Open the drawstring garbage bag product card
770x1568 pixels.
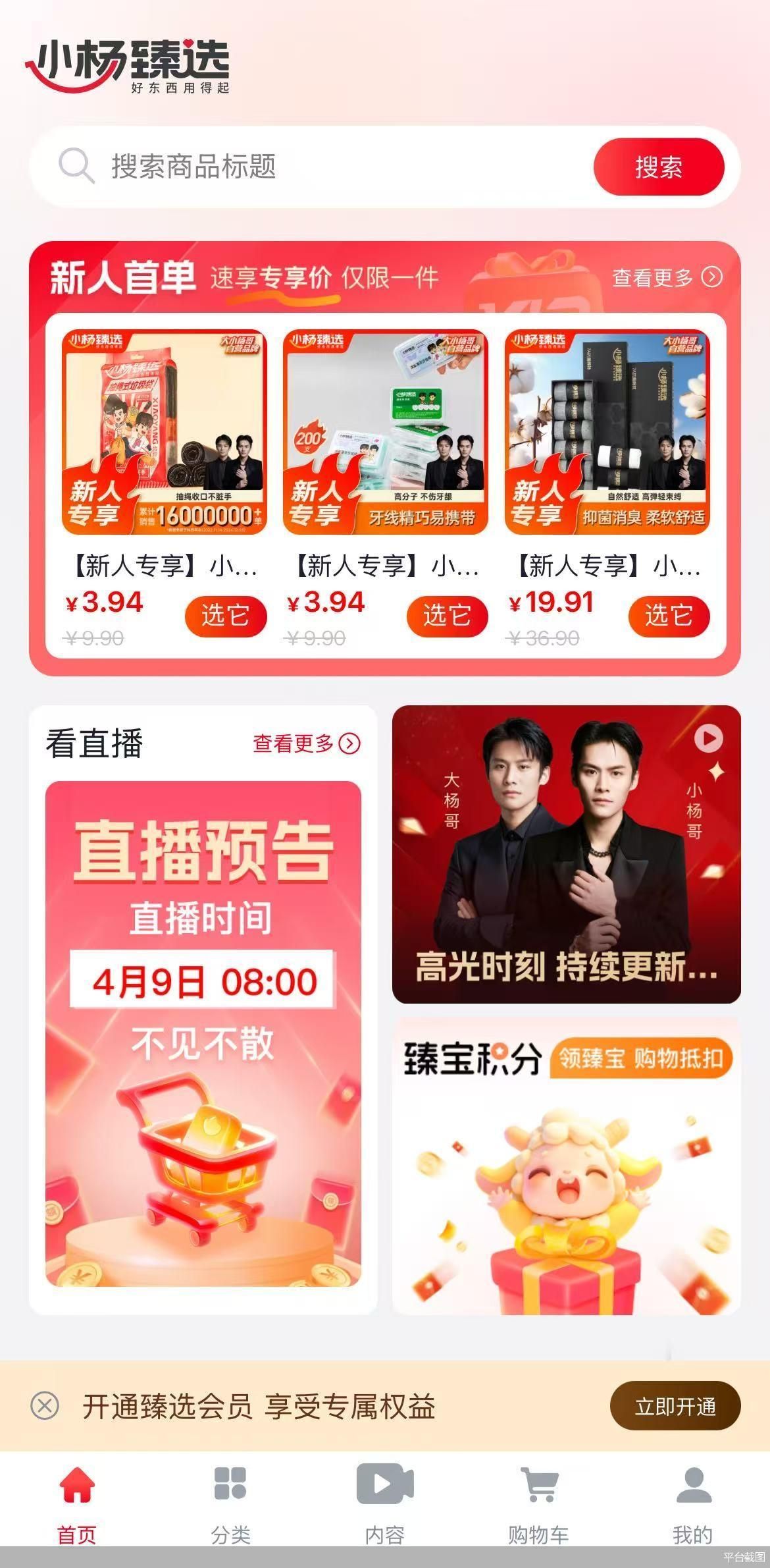tap(164, 433)
